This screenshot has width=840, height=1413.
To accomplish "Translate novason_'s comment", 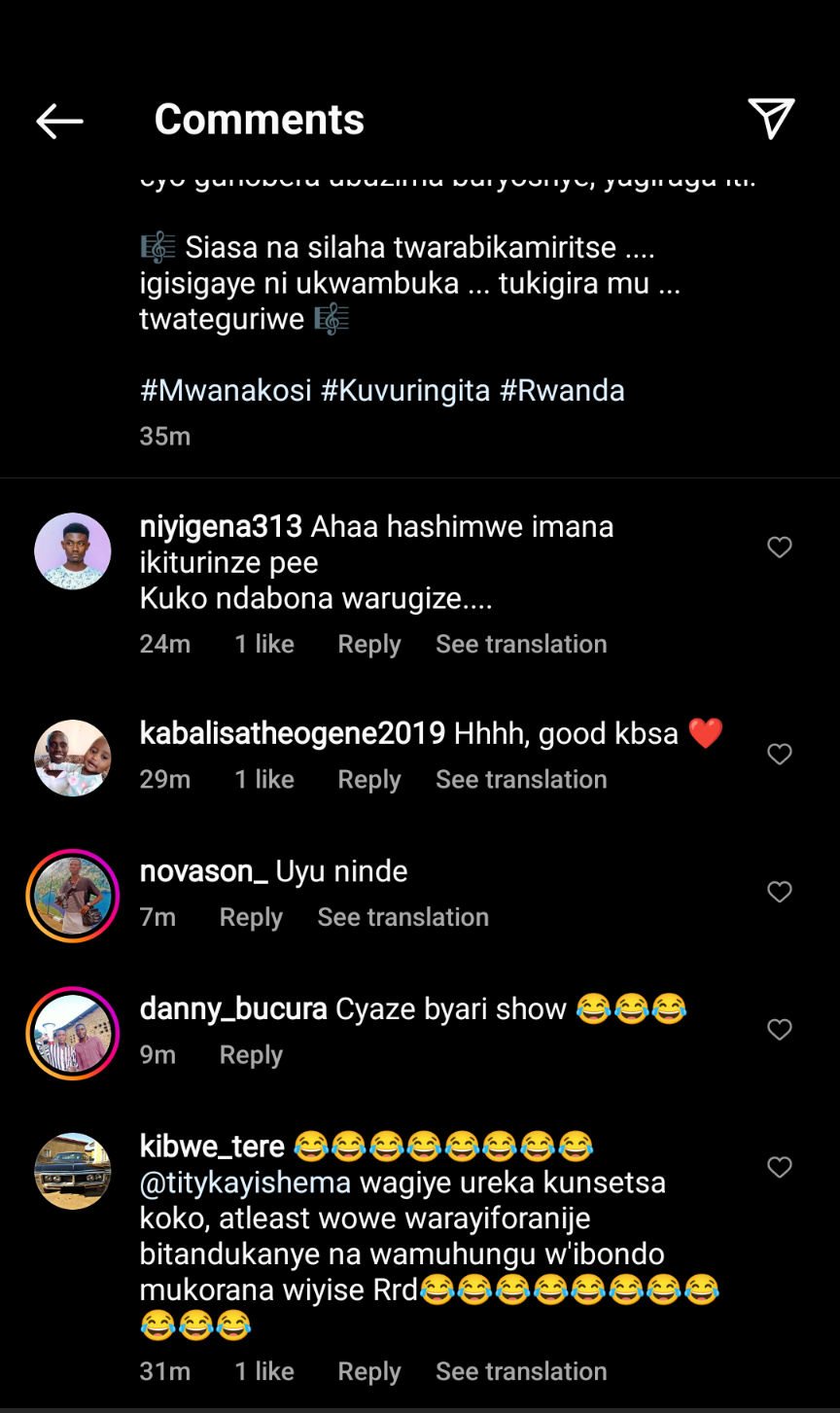I will pyautogui.click(x=402, y=917).
